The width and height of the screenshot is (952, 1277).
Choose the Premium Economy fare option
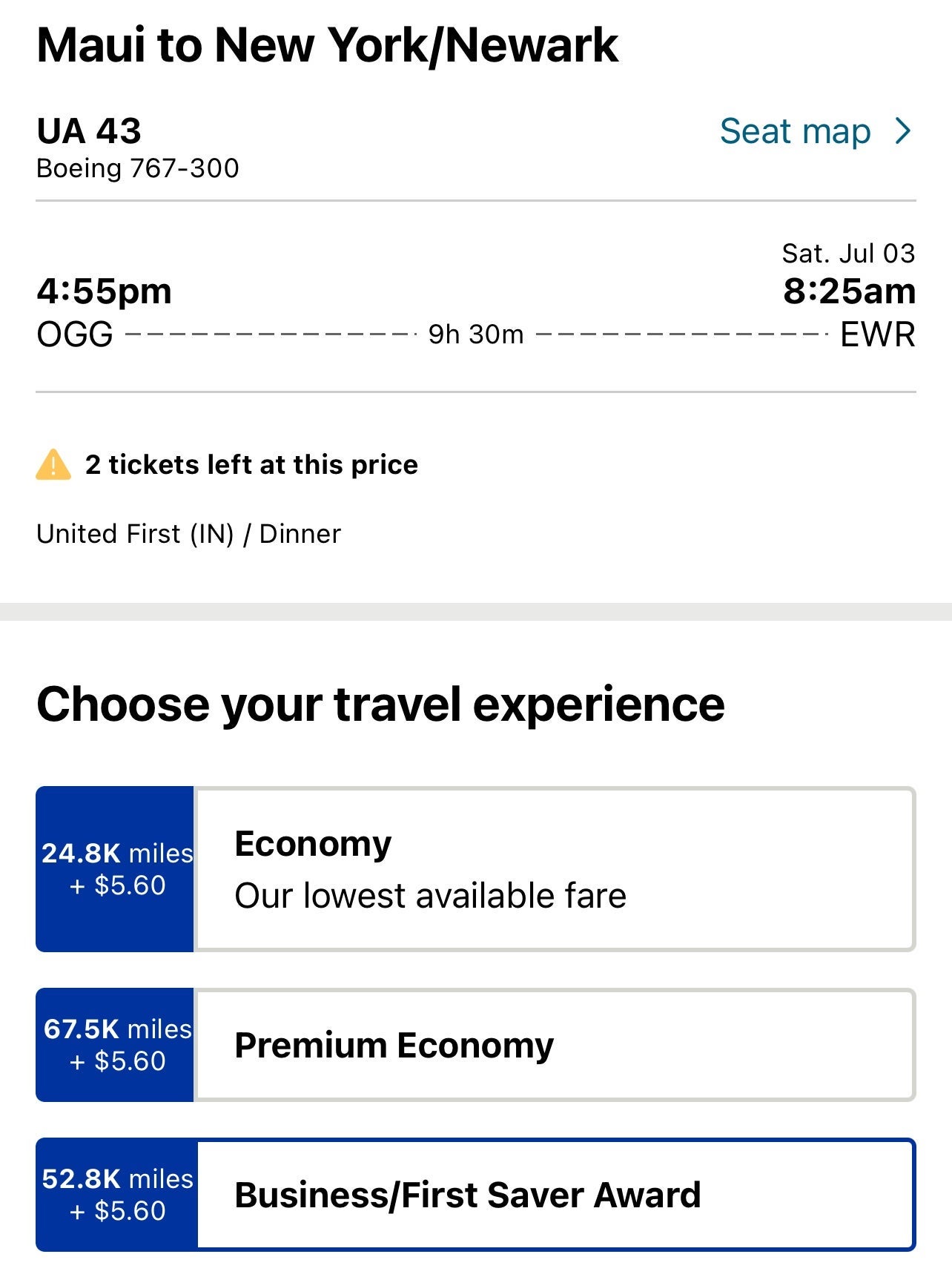pyautogui.click(x=475, y=1045)
